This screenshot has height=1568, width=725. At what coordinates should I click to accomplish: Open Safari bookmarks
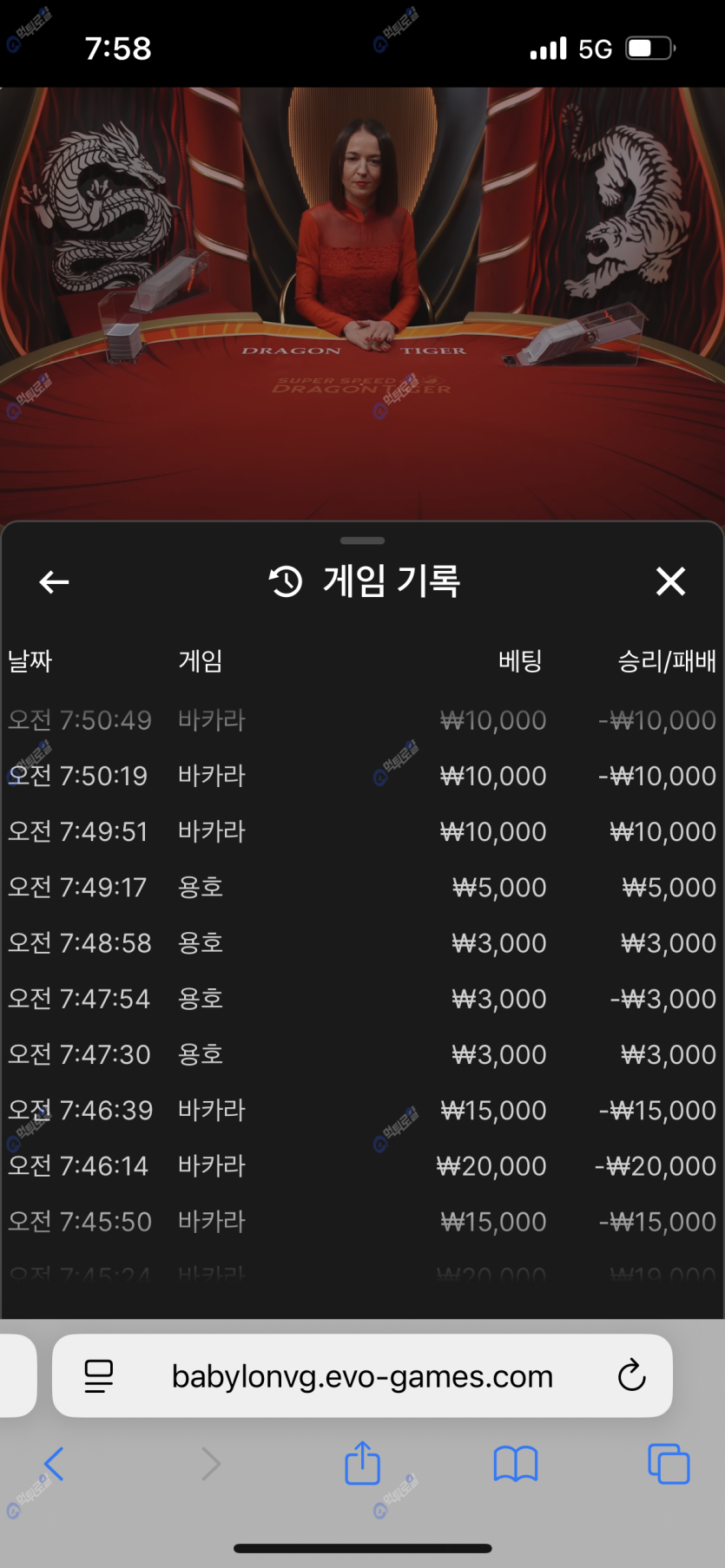point(516,1464)
